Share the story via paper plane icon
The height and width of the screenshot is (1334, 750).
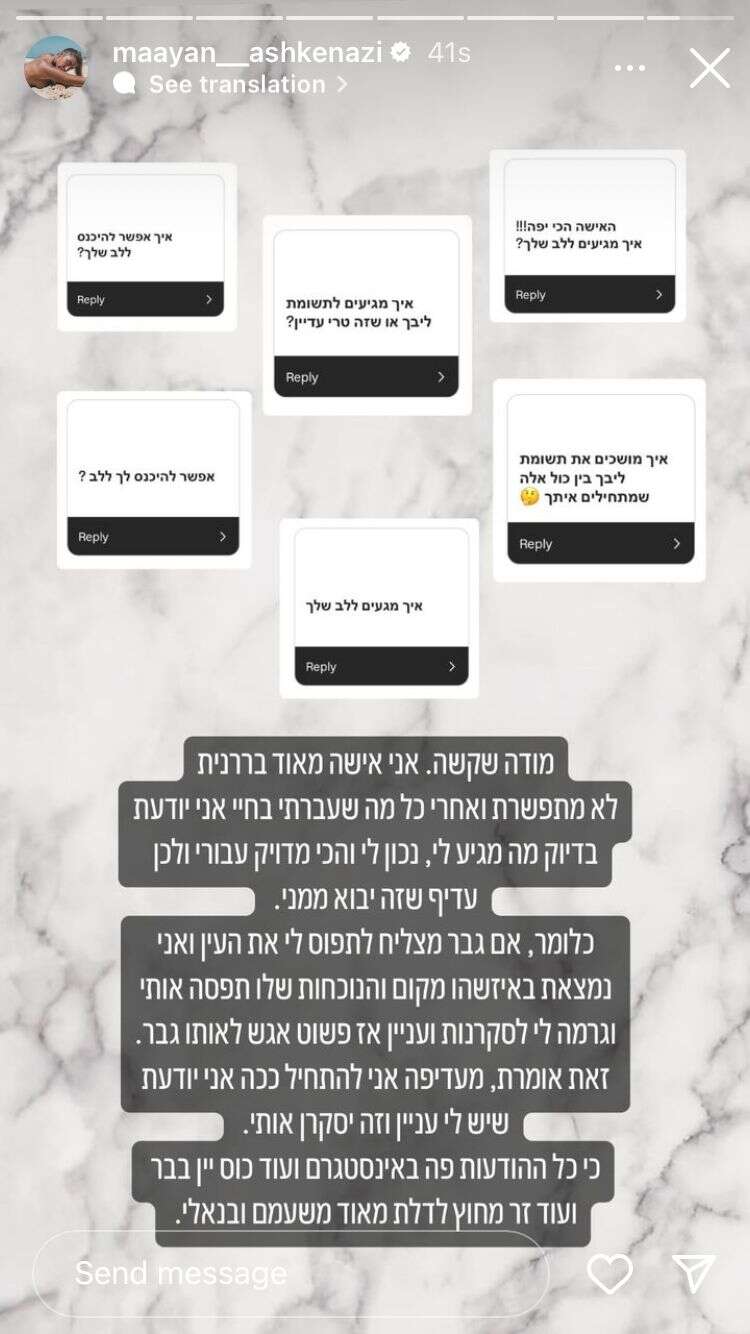[x=693, y=1273]
